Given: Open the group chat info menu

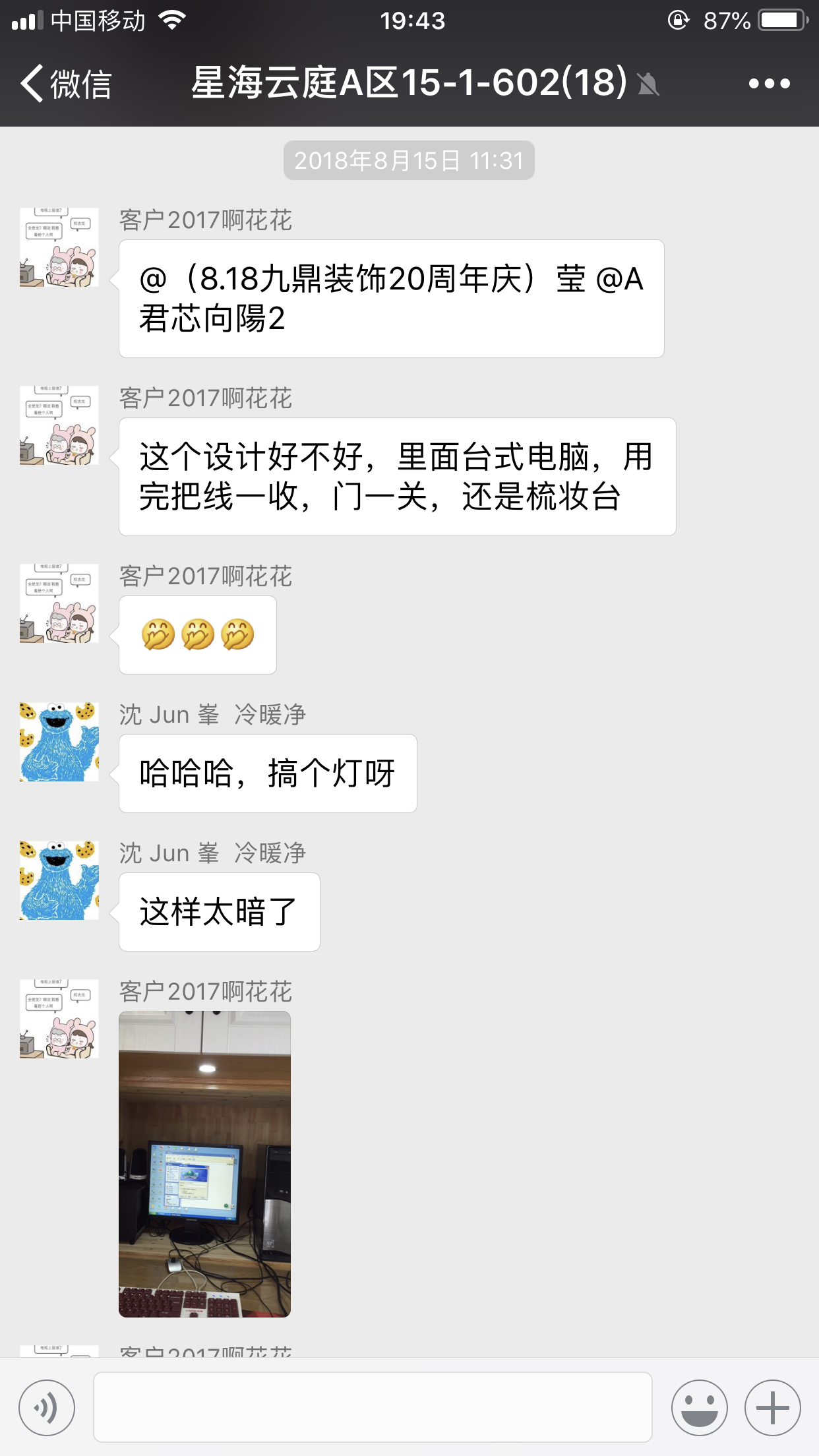Looking at the screenshot, I should click(x=769, y=84).
